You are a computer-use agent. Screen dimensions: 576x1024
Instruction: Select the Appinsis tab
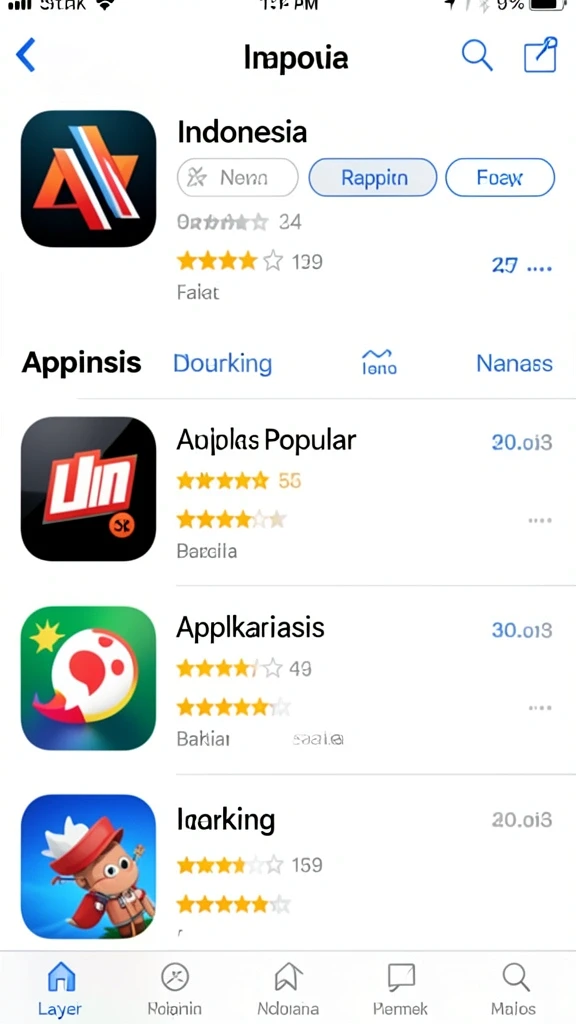[82, 362]
